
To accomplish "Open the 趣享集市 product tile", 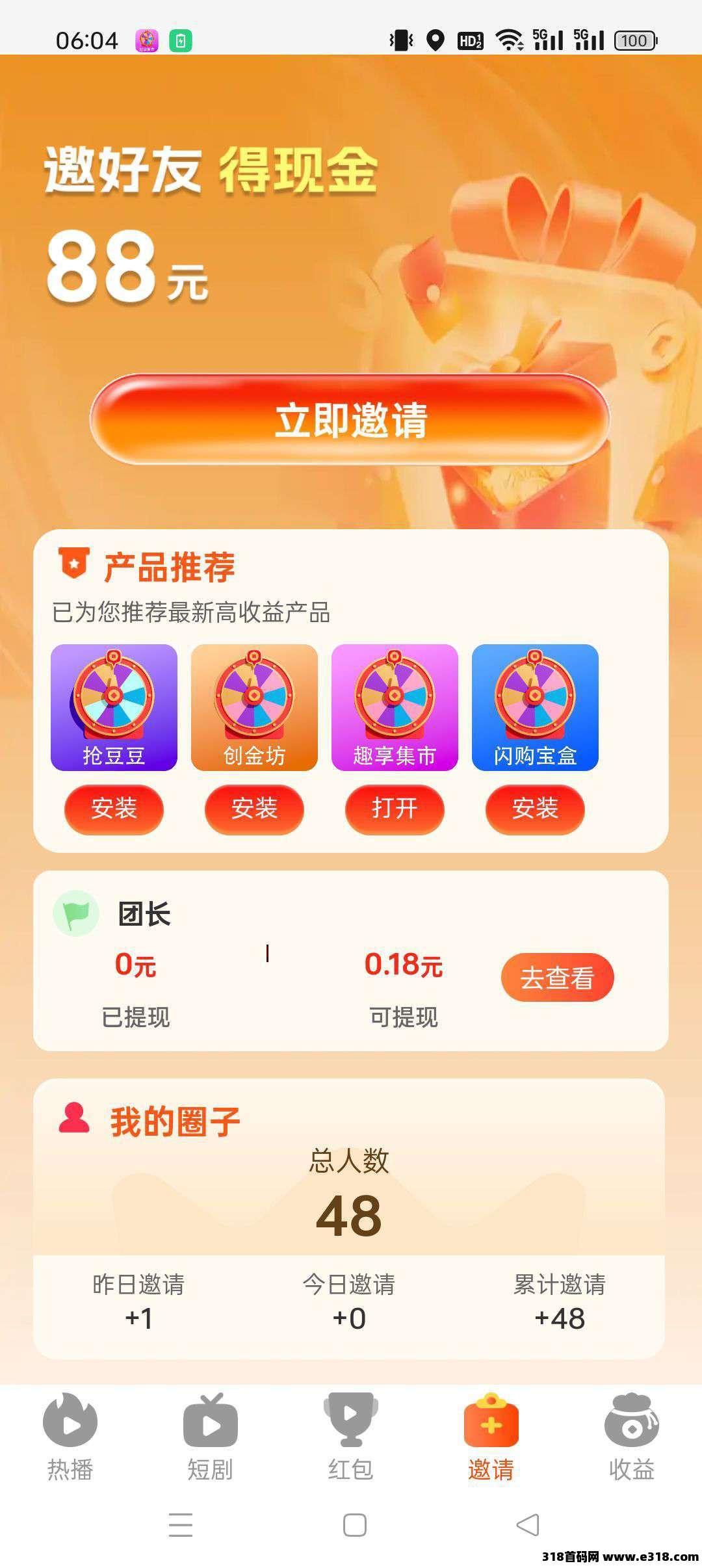I will click(x=395, y=707).
